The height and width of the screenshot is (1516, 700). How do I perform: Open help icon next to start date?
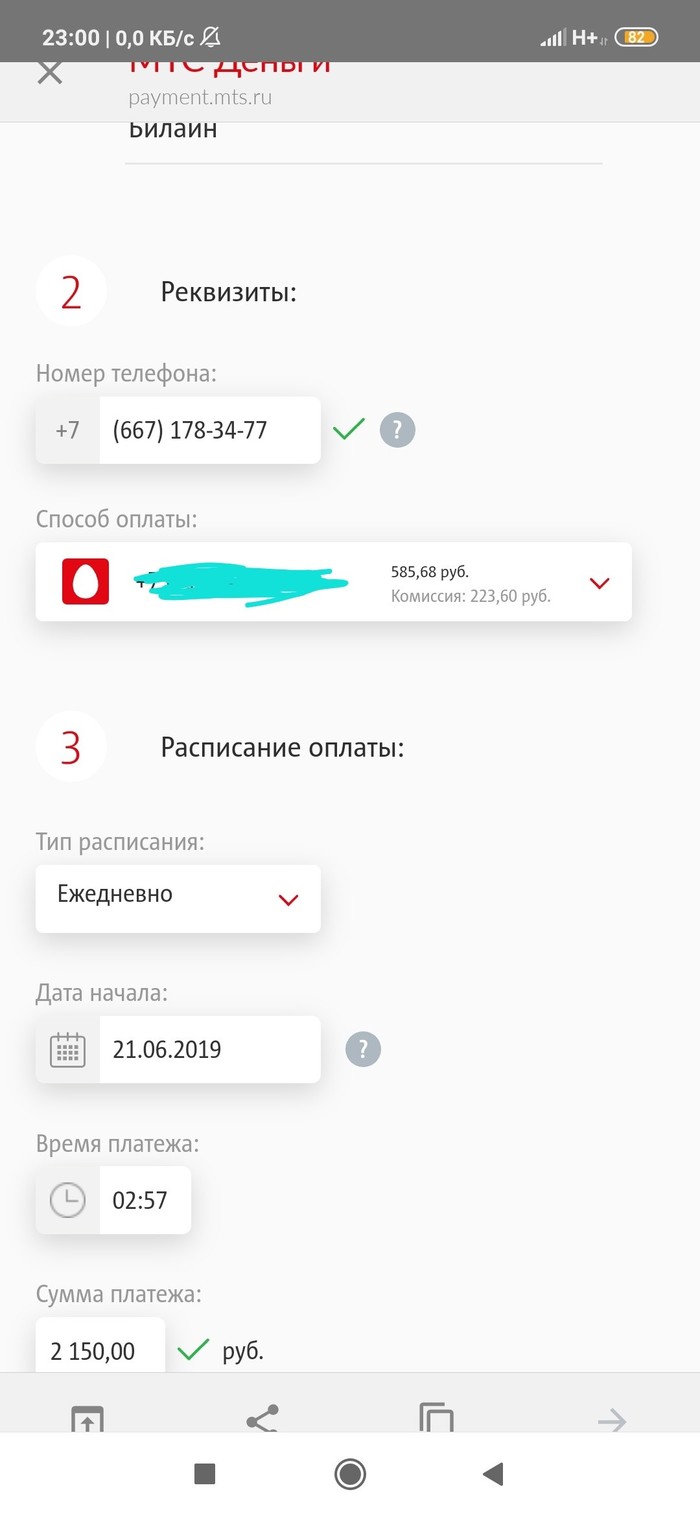tap(363, 1049)
